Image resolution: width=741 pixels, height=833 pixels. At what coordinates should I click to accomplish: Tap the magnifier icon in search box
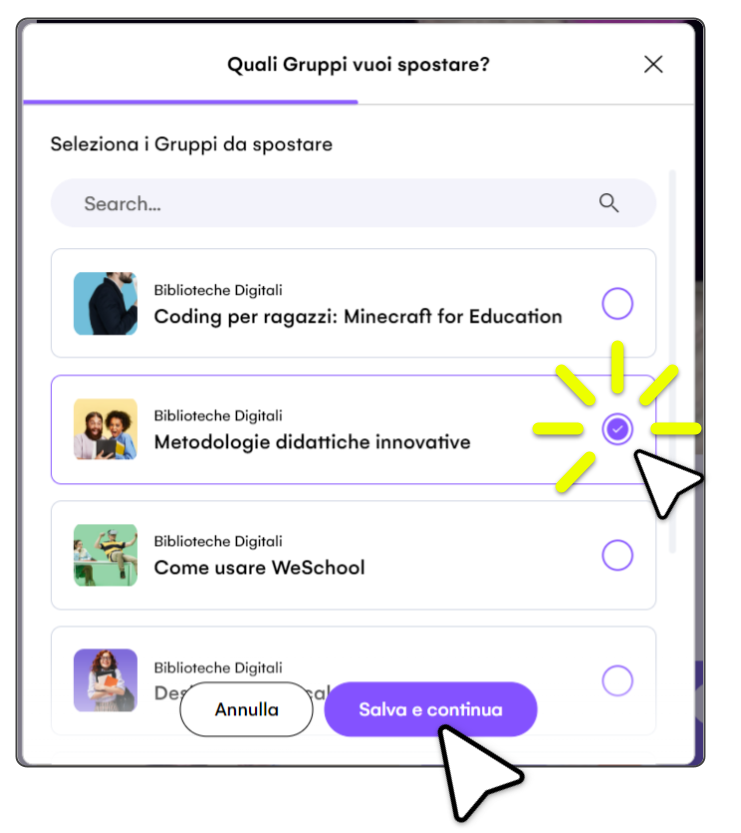[609, 203]
